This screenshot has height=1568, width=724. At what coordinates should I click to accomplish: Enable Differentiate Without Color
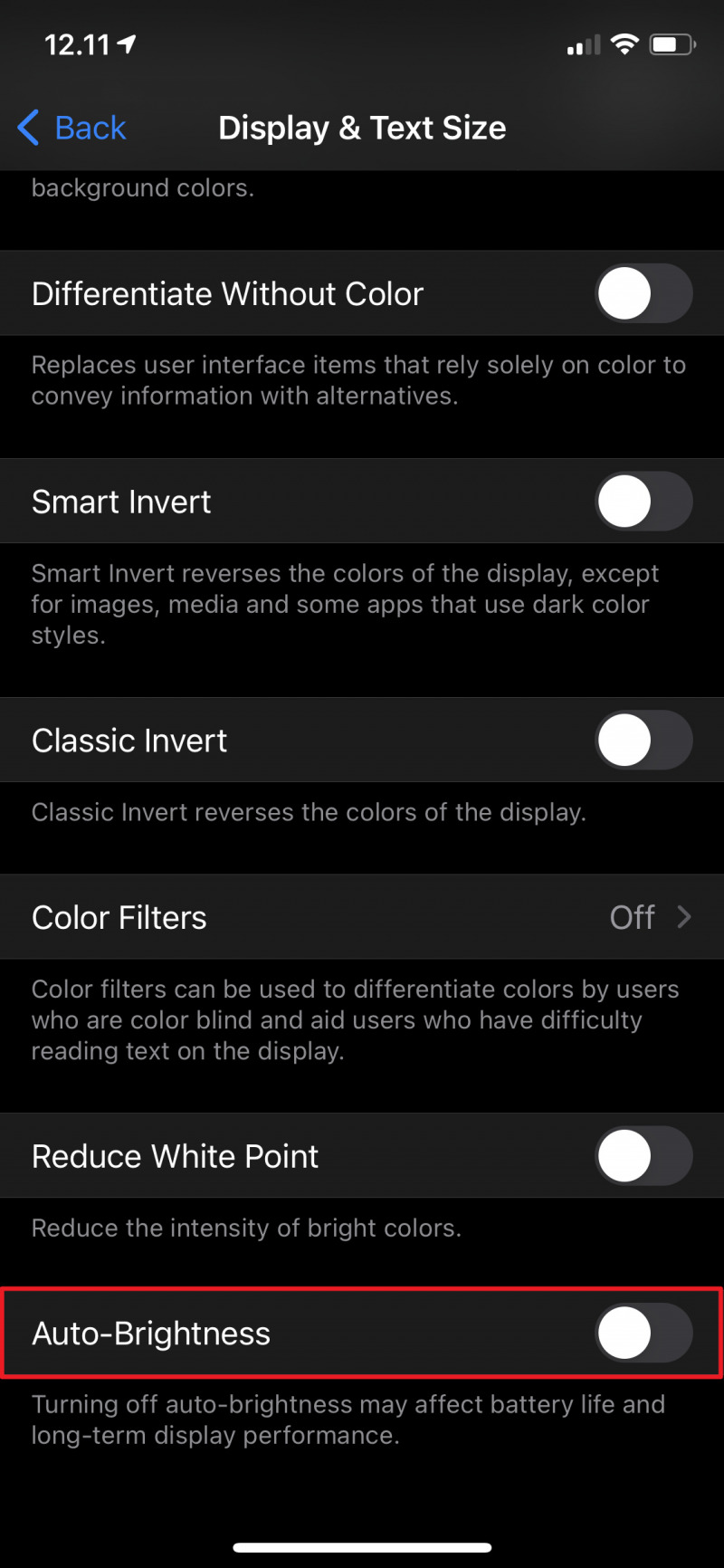[643, 293]
